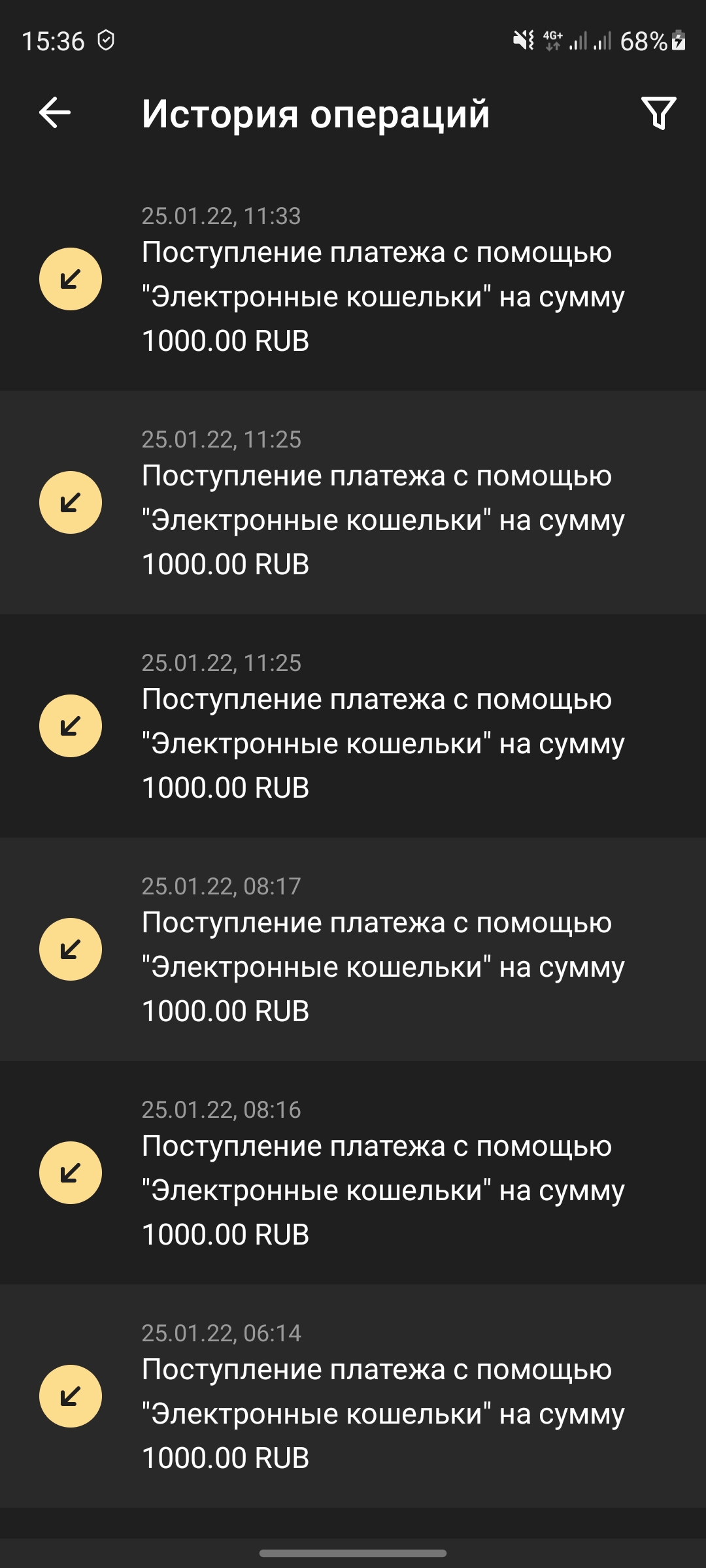Go back from operation history
The width and height of the screenshot is (706, 1568).
(x=55, y=113)
